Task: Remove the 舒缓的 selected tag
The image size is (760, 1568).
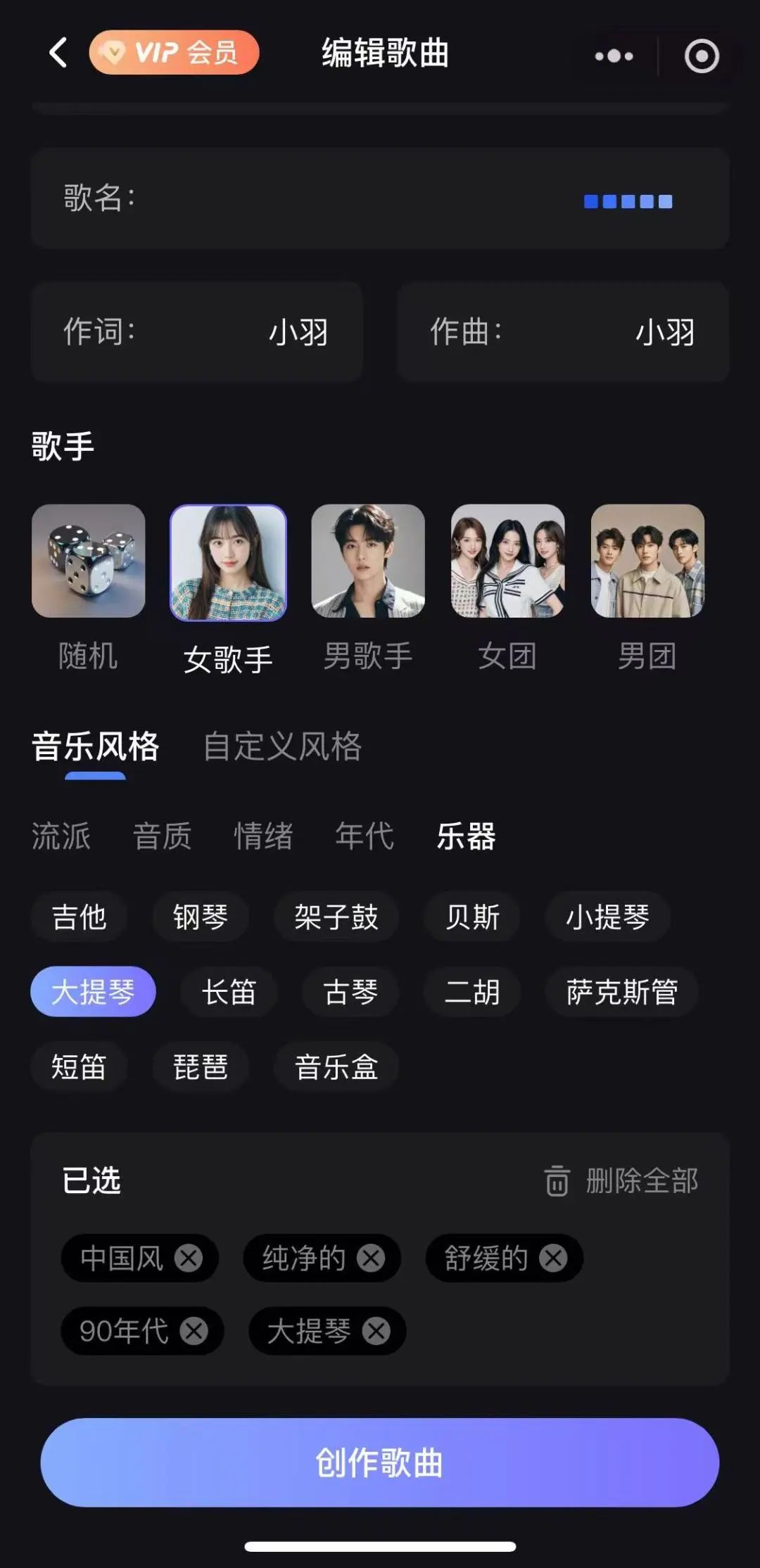Action: [x=553, y=1258]
